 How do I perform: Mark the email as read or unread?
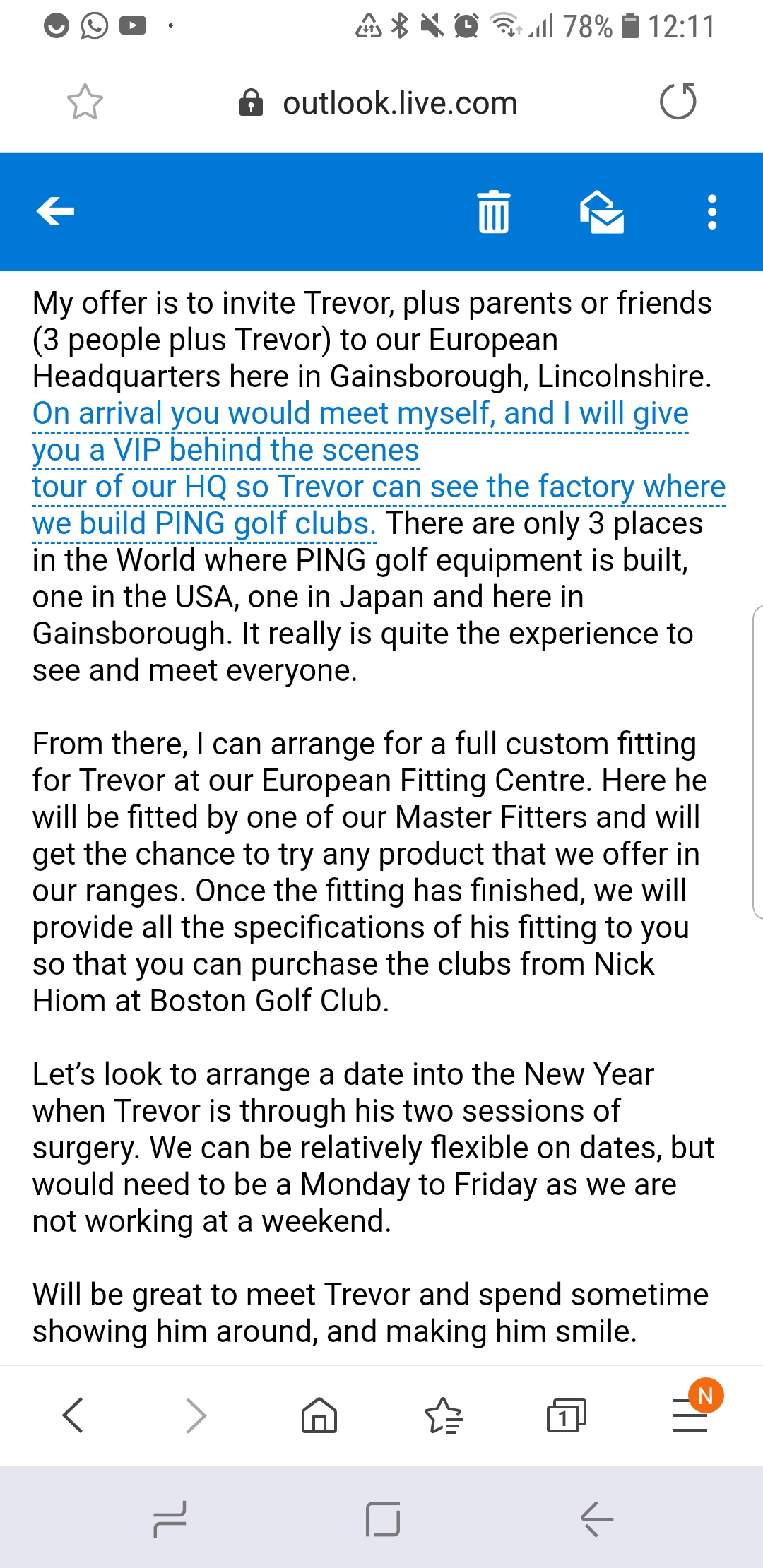602,212
